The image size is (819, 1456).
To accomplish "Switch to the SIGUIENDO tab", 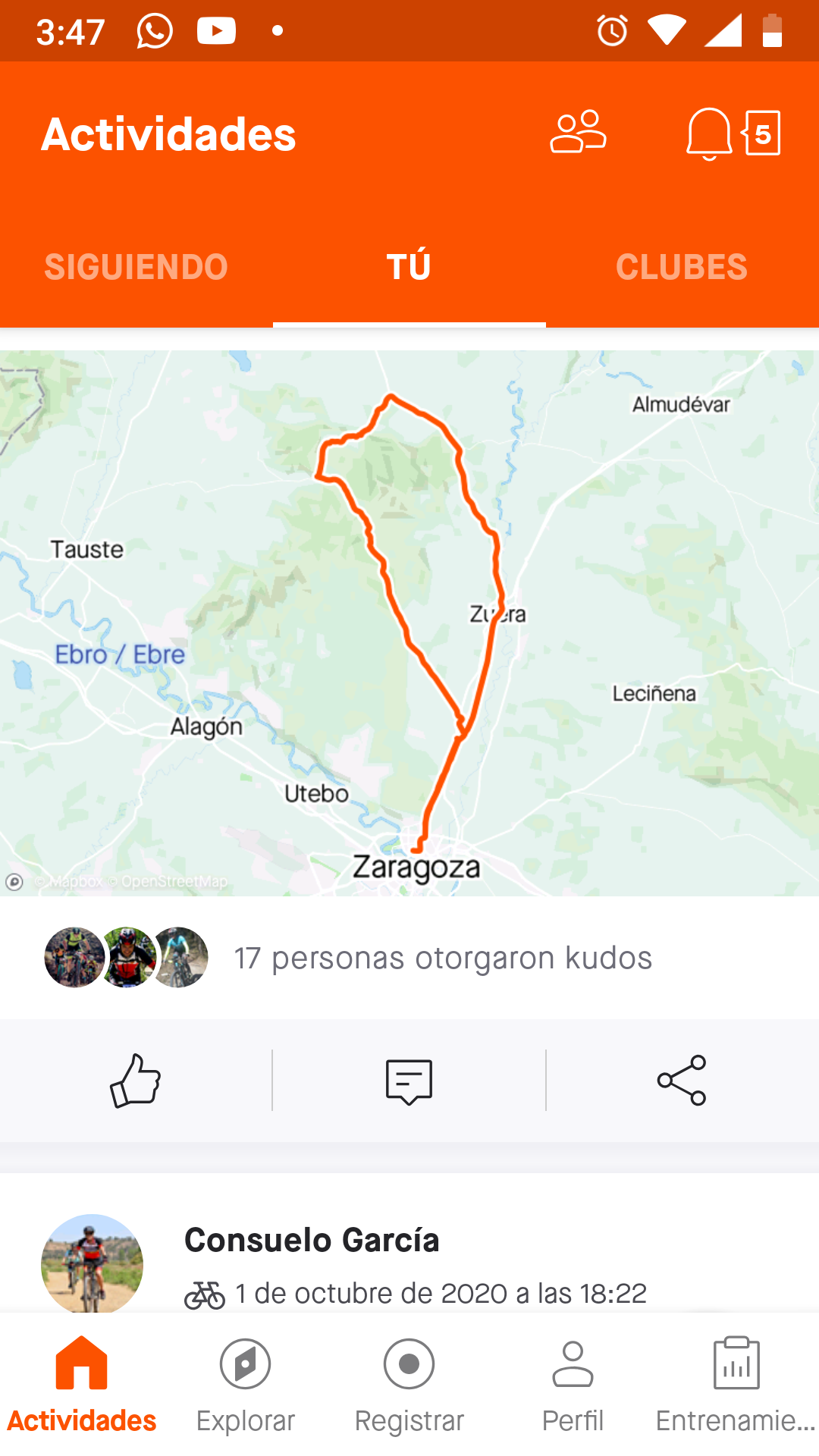I will [136, 267].
